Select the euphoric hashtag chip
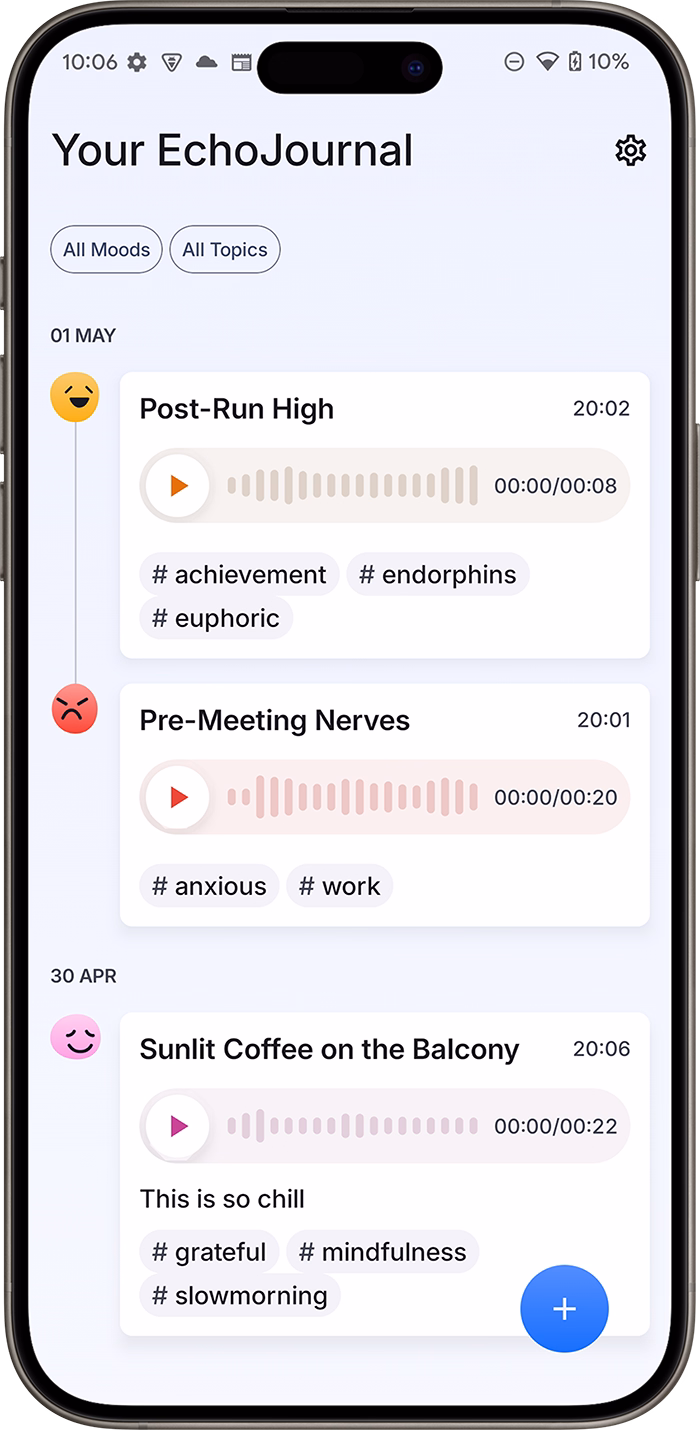Screen dimensions: 700x1430 click(x=216, y=618)
